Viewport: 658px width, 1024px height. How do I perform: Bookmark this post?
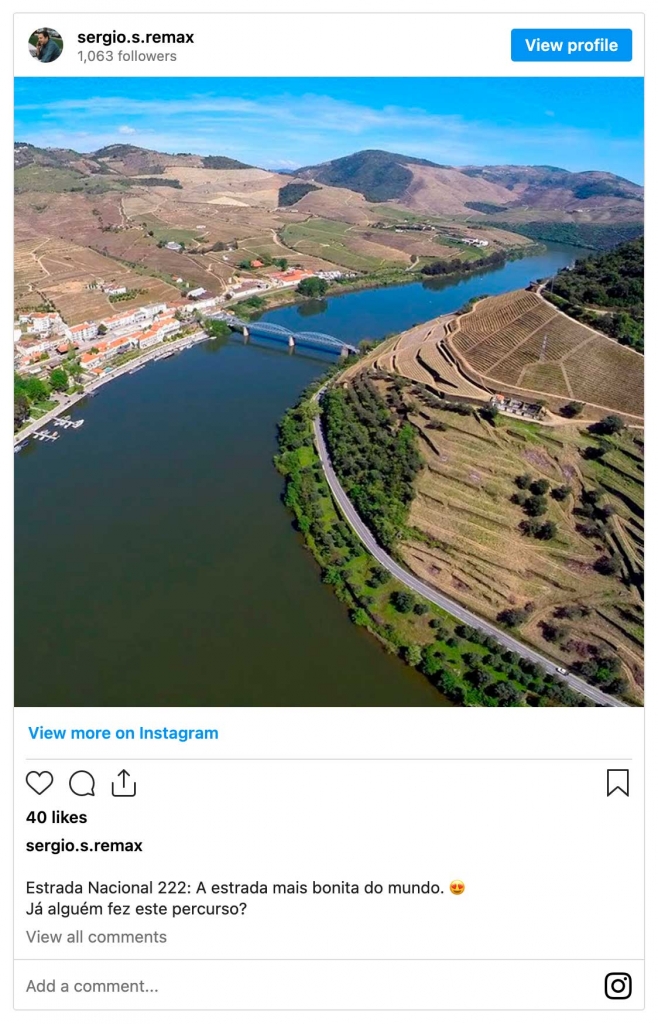pos(617,783)
